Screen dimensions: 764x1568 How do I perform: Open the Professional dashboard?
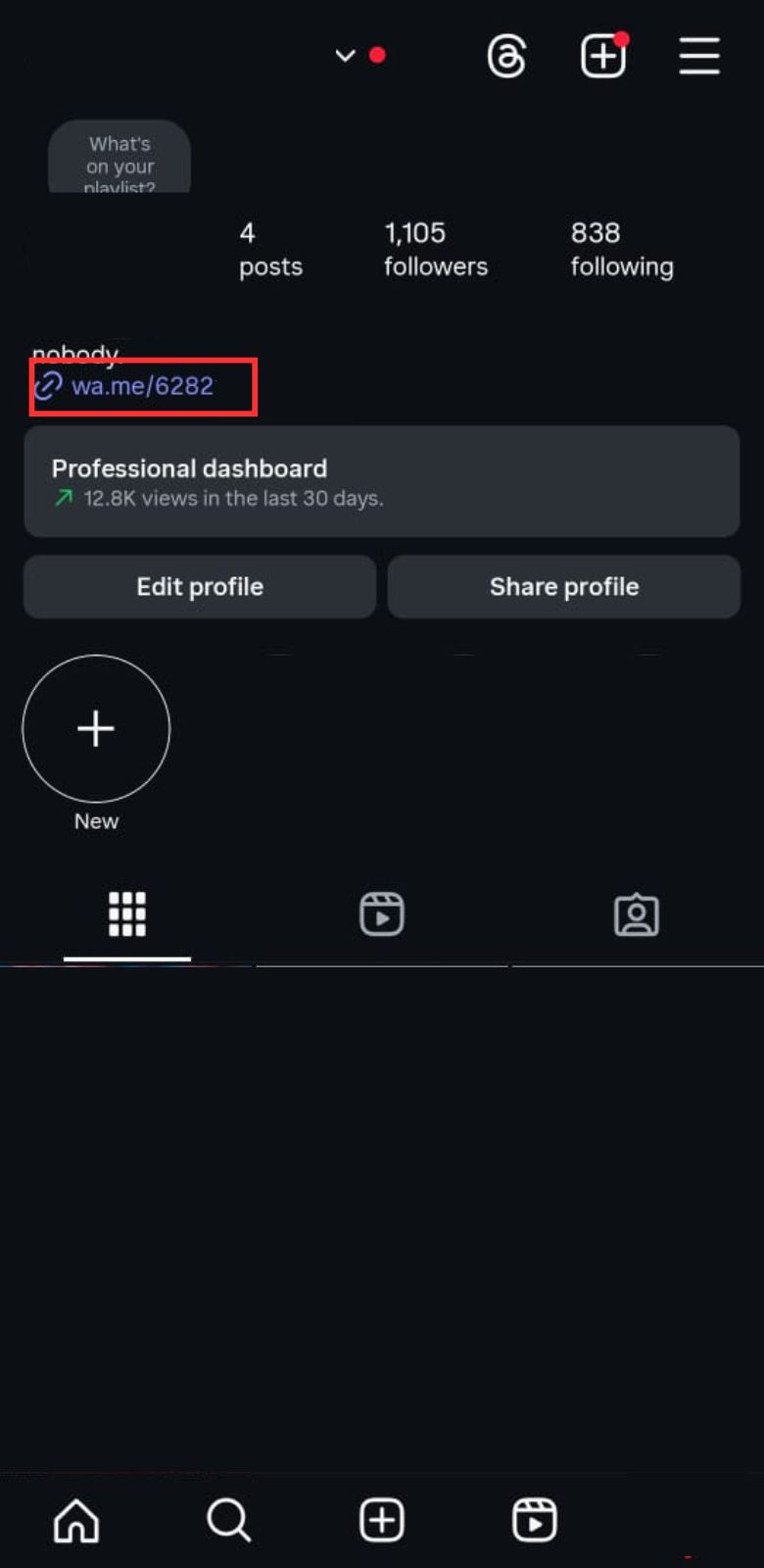tap(381, 481)
